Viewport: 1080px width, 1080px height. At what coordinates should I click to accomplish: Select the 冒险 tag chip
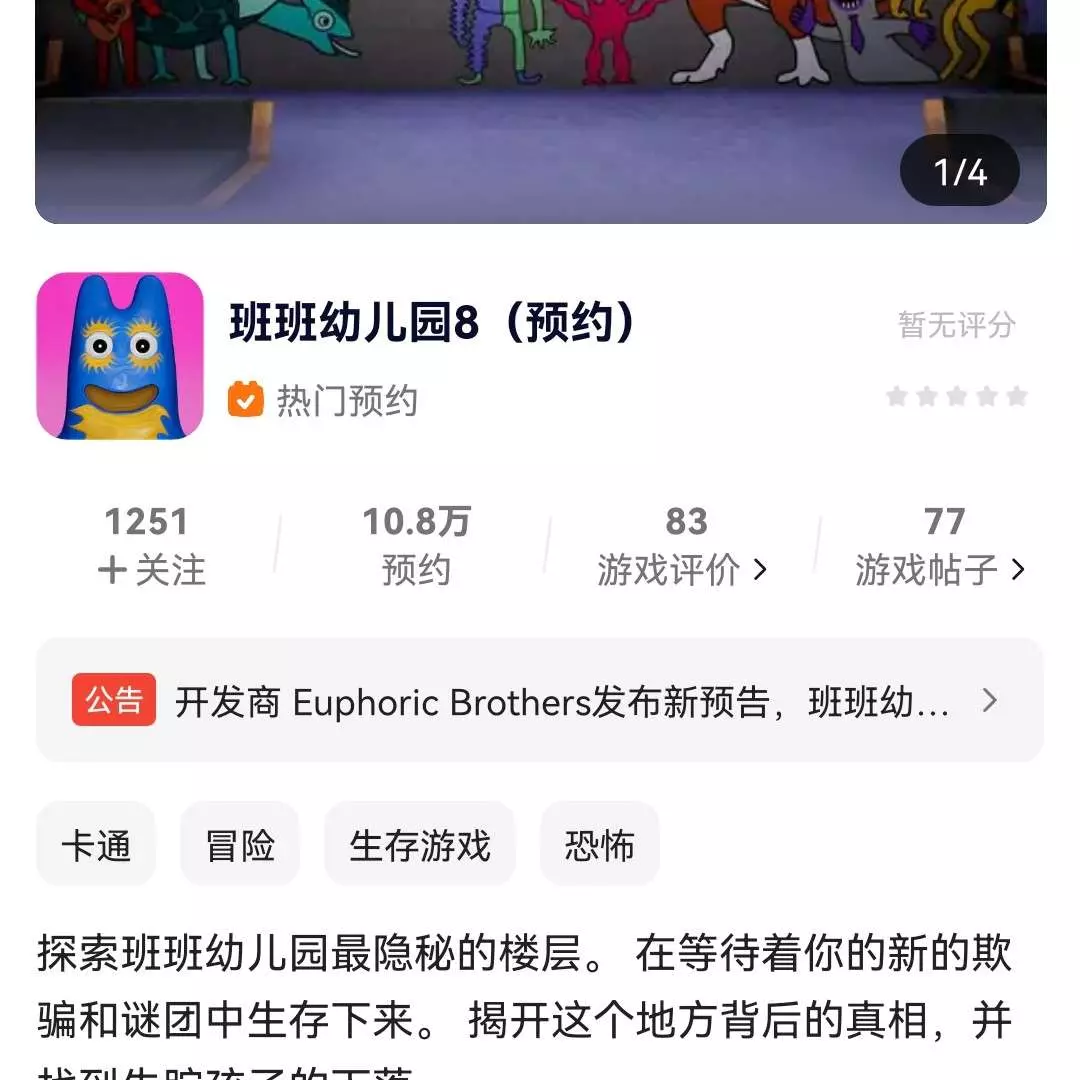(240, 845)
